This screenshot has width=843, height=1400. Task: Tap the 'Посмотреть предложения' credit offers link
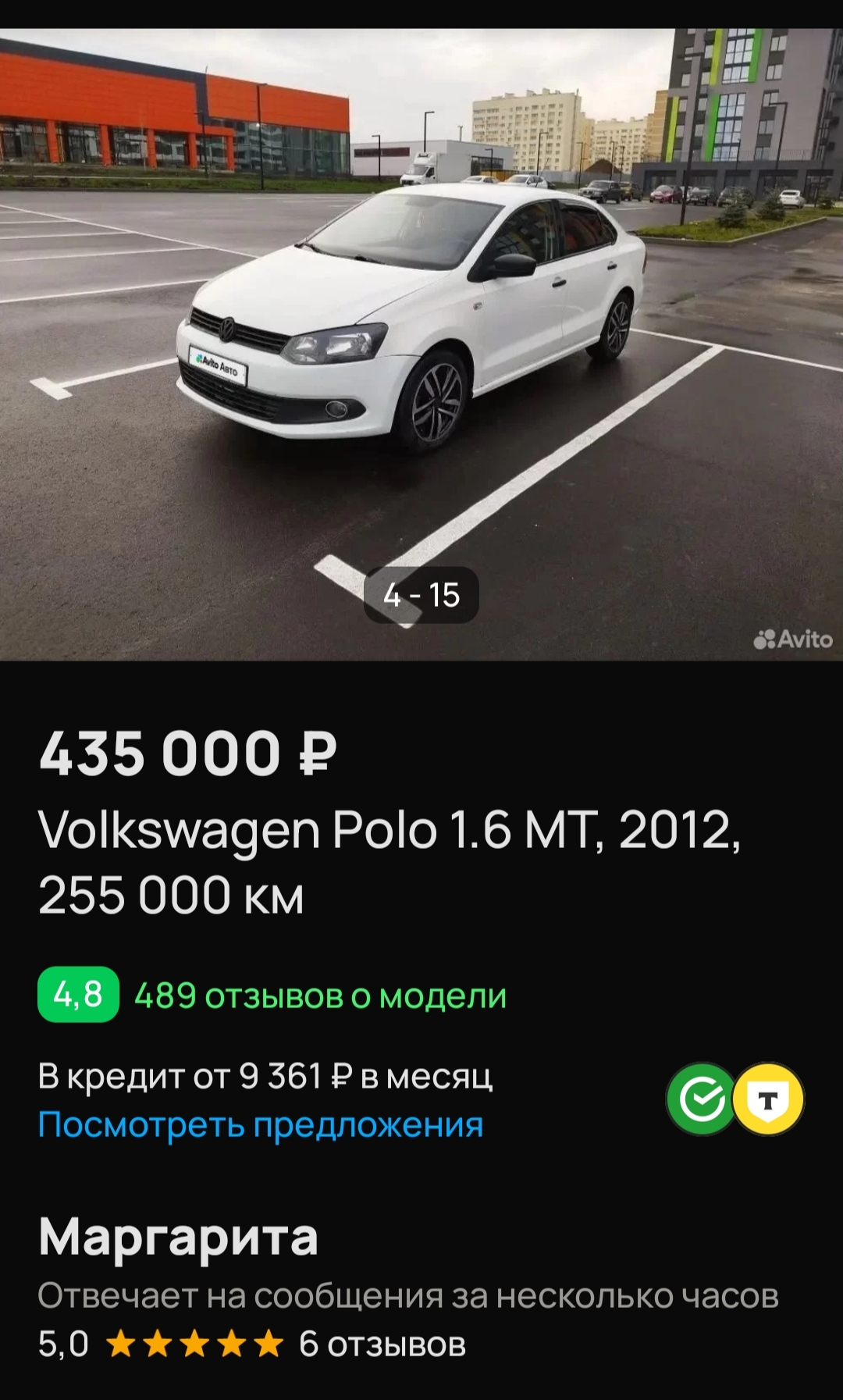coord(261,1125)
